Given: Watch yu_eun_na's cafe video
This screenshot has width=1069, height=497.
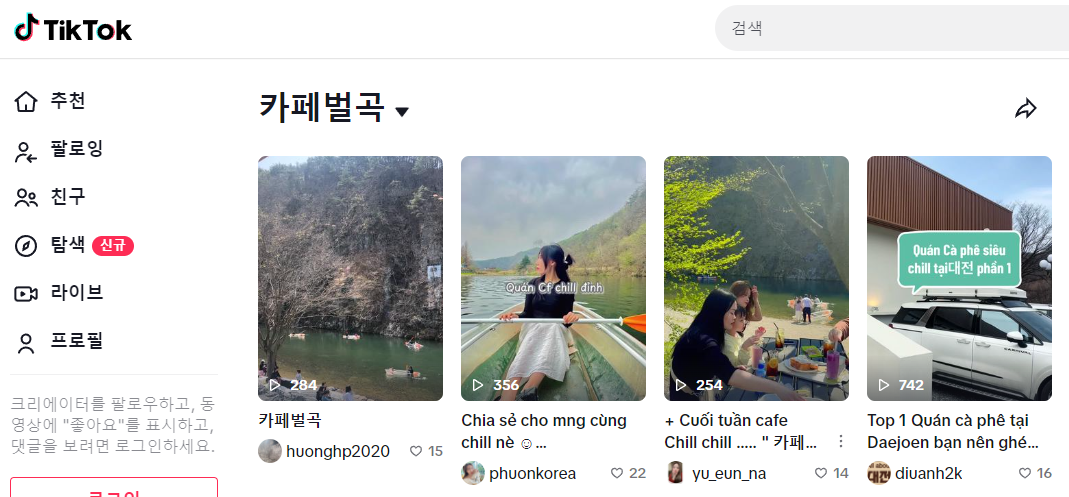Looking at the screenshot, I should click(x=756, y=278).
